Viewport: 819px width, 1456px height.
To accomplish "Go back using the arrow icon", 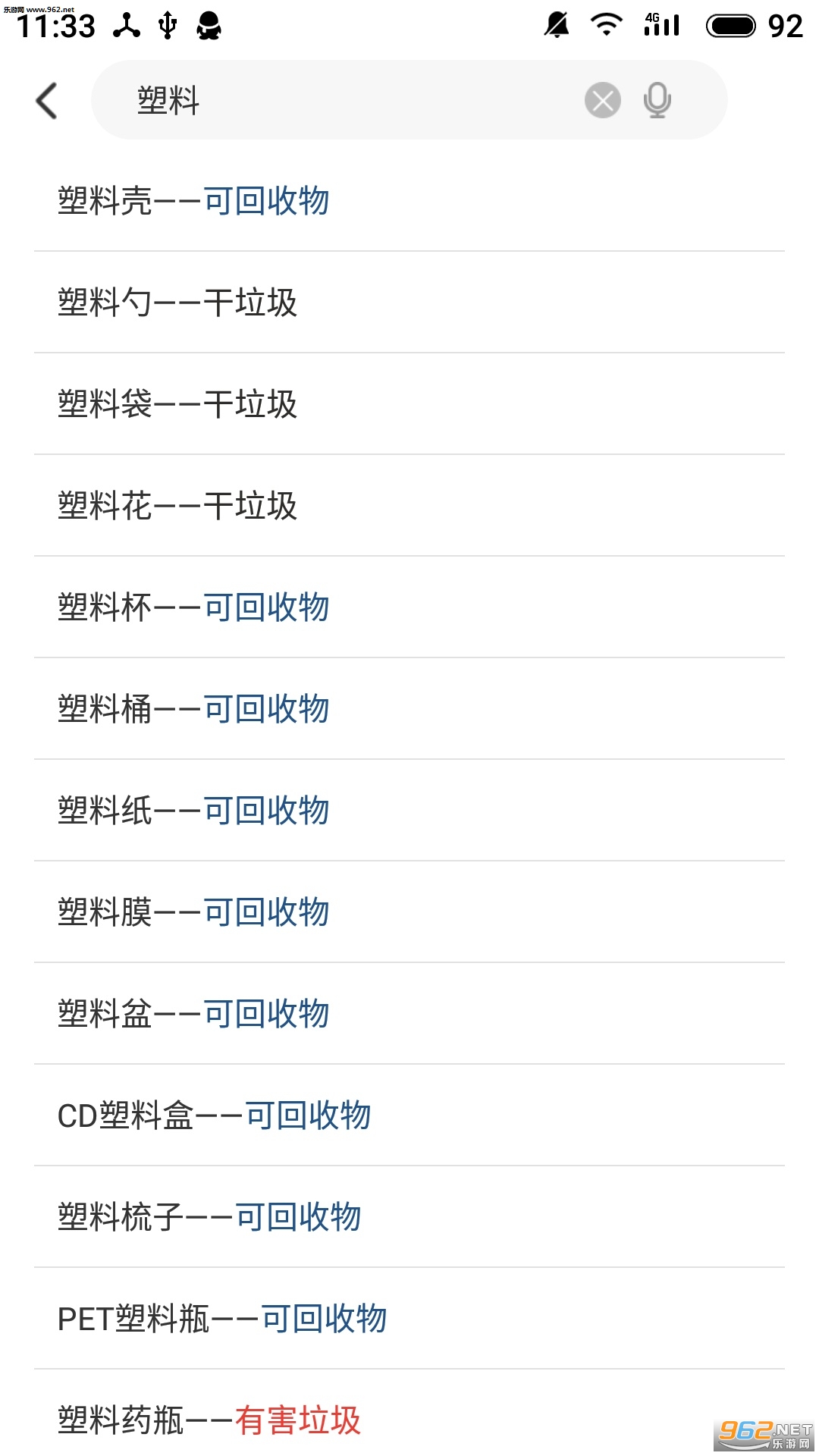I will [47, 100].
